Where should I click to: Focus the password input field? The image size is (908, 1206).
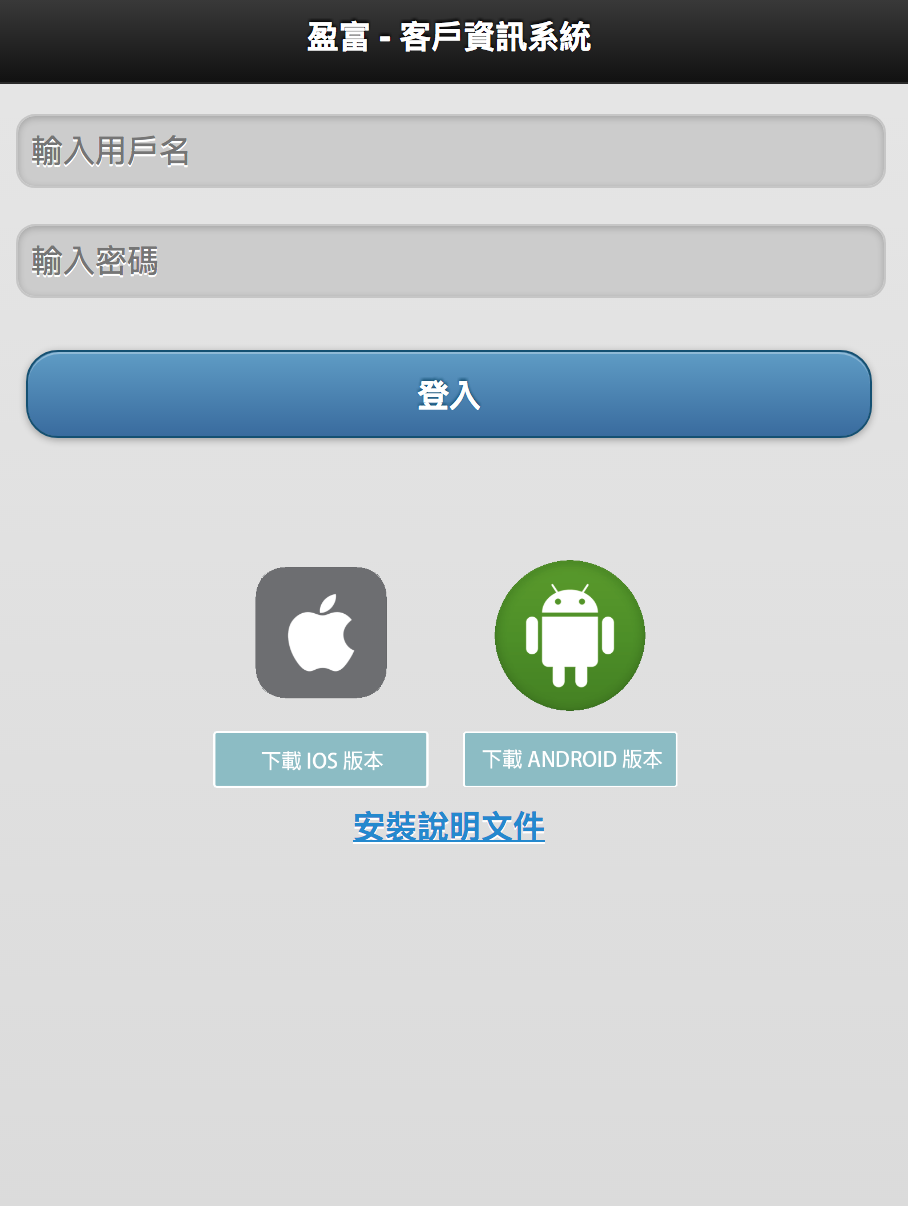(x=450, y=261)
